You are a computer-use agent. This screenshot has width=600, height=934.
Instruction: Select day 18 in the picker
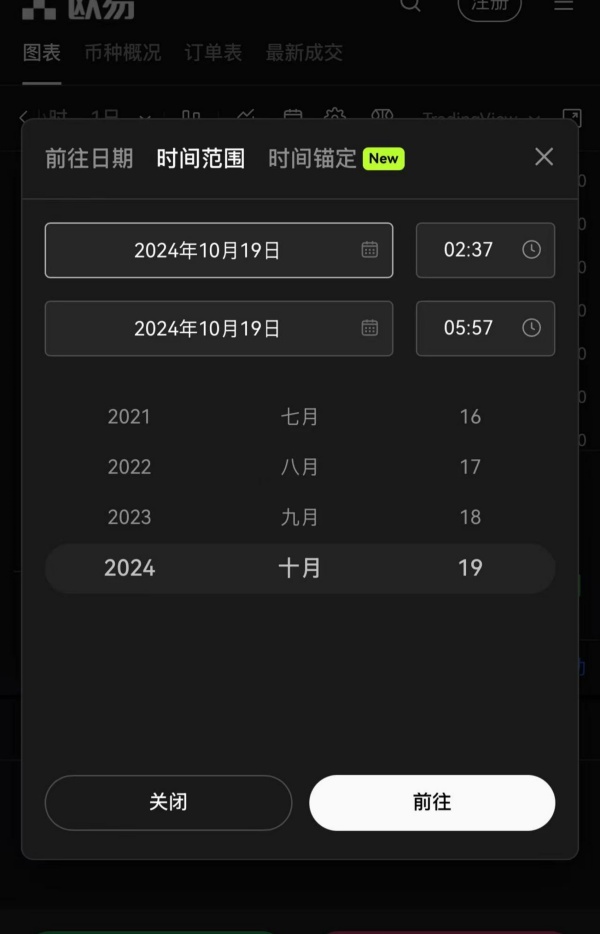(470, 517)
